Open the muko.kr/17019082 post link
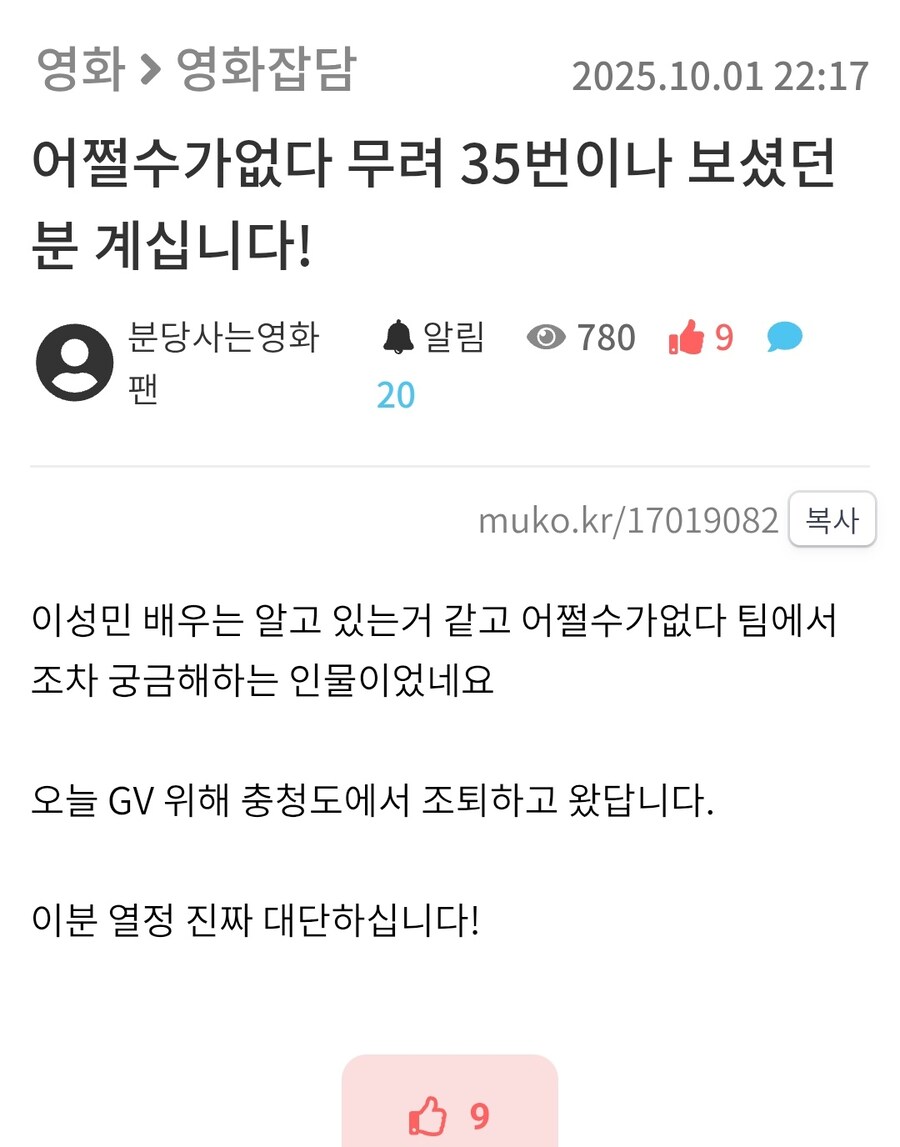This screenshot has width=900, height=1147. tap(627, 520)
